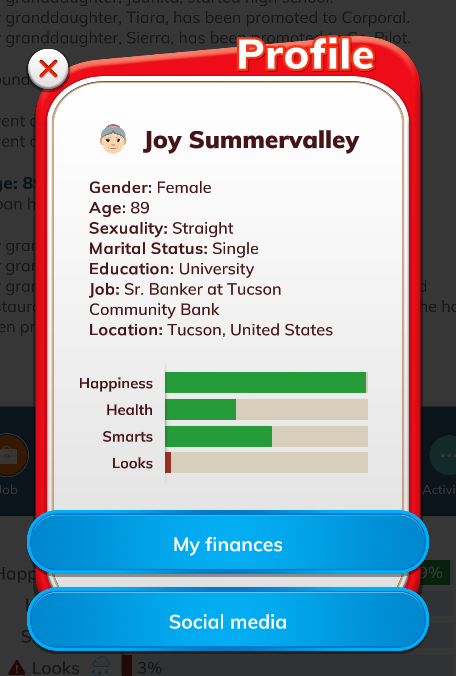The width and height of the screenshot is (456, 676).
Task: Open My finances
Action: tap(228, 544)
